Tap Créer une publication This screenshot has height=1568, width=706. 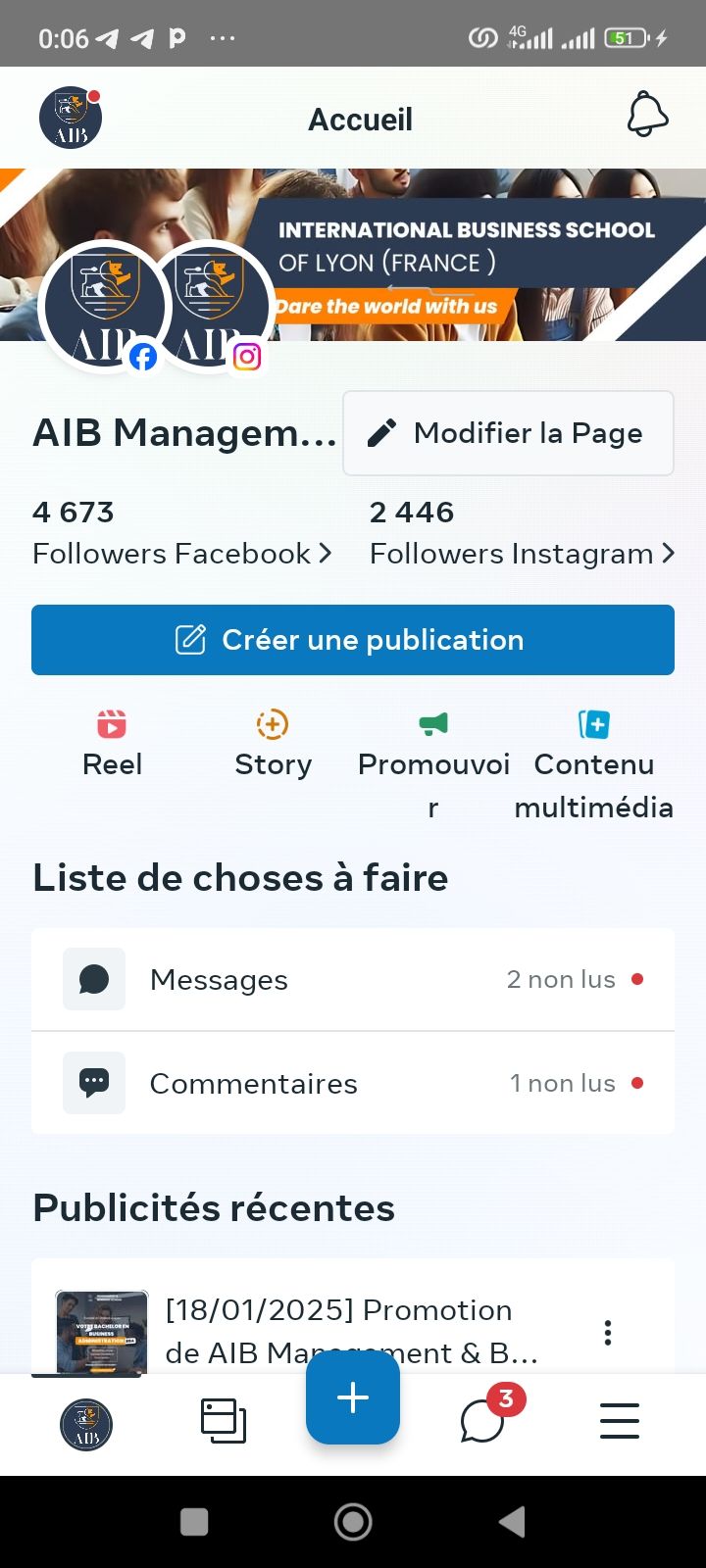click(353, 640)
